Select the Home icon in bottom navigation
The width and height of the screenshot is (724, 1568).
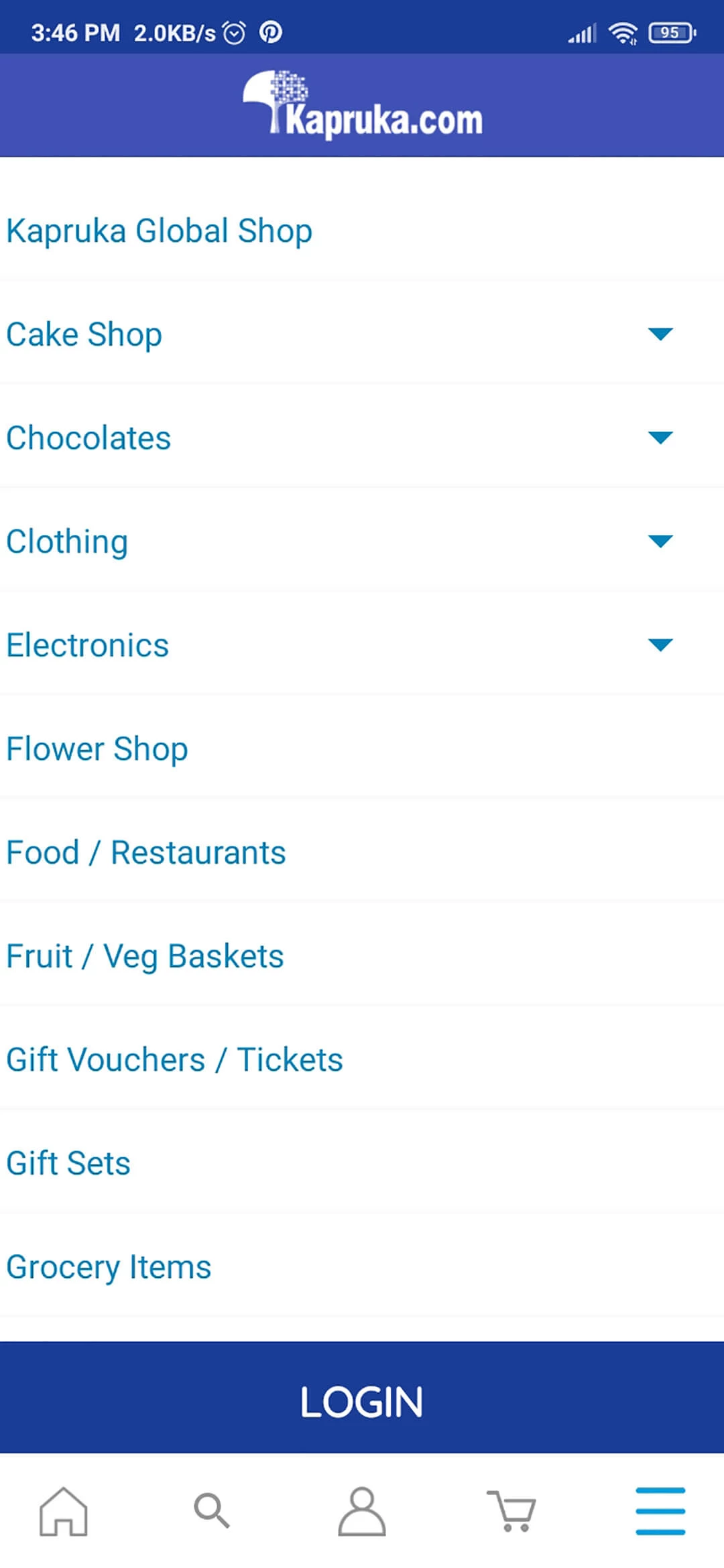(63, 1511)
